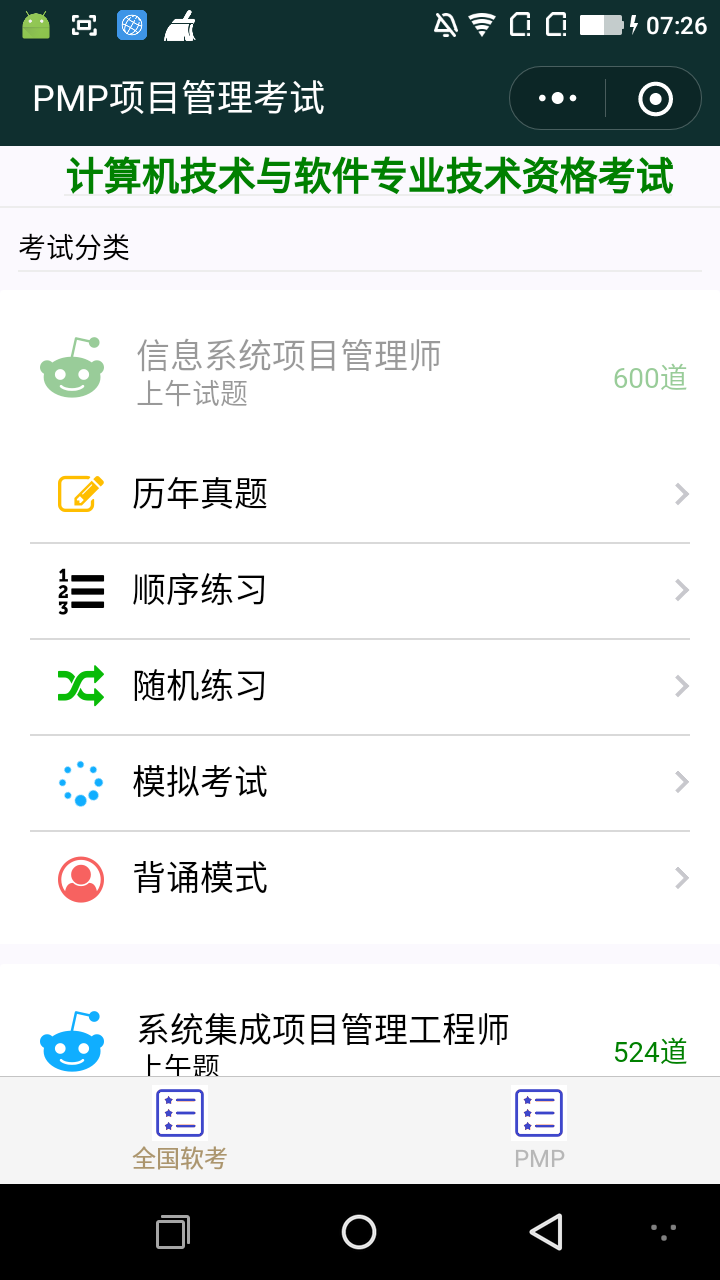Screen dimensions: 720x1280
Task: Enter 背诵模式 recitation mode
Action: (360, 878)
